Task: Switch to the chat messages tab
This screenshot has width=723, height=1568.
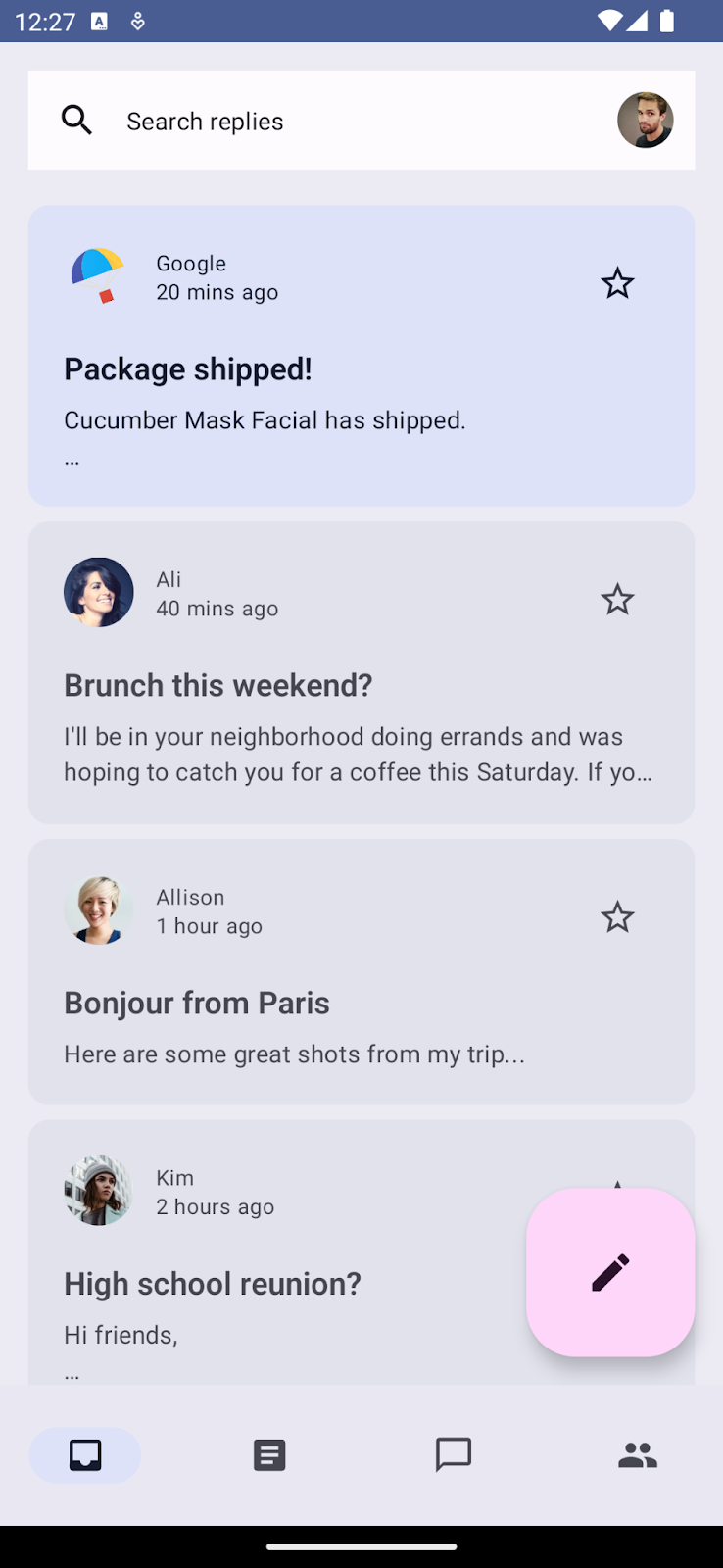Action: point(454,1455)
